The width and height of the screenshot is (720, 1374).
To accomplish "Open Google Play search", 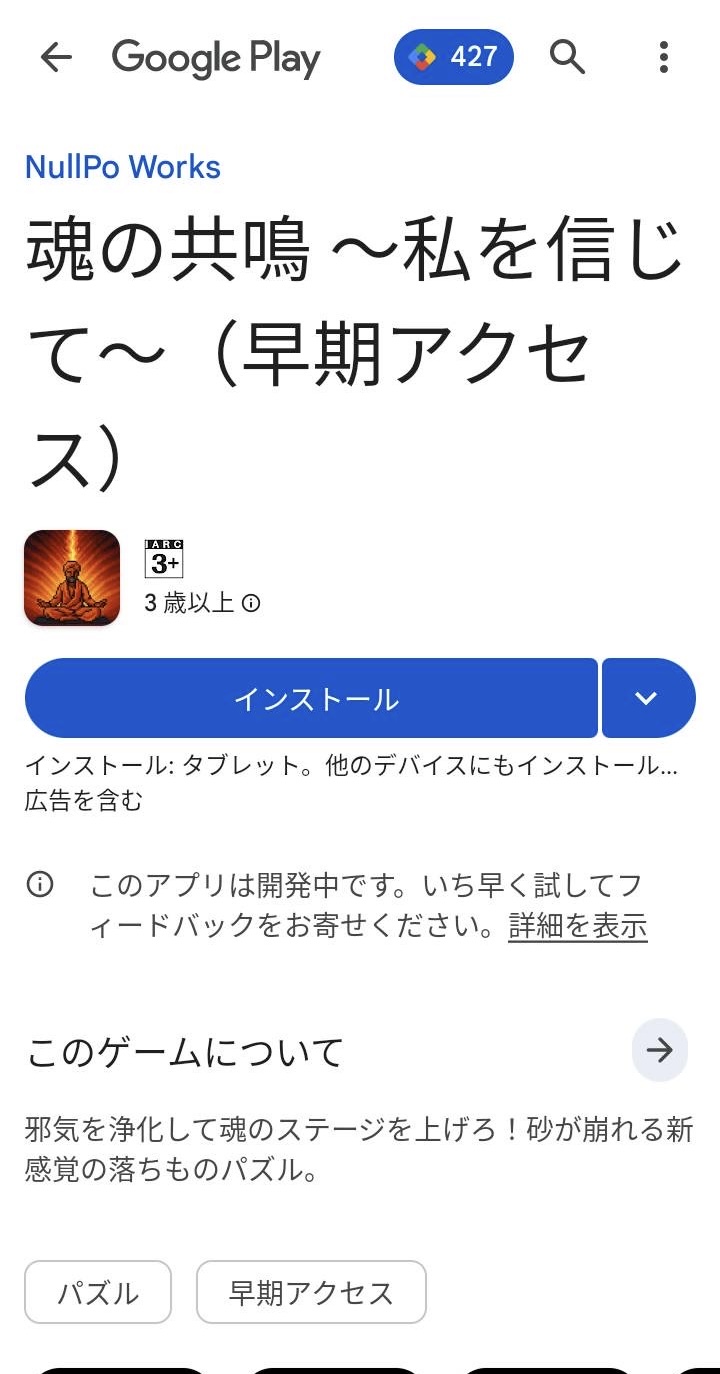I will (x=567, y=58).
